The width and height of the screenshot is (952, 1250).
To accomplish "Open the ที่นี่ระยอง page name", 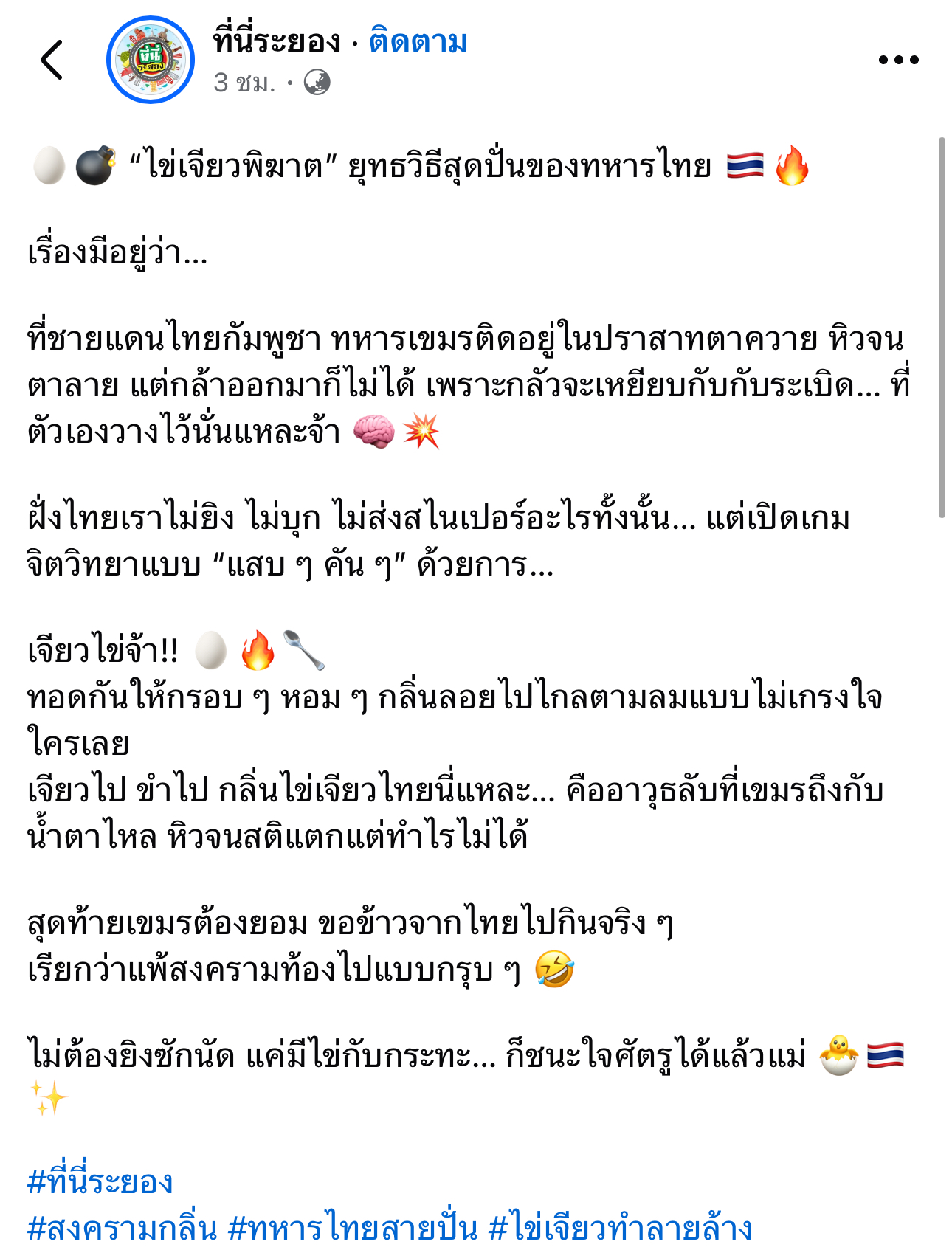I will pos(277,41).
